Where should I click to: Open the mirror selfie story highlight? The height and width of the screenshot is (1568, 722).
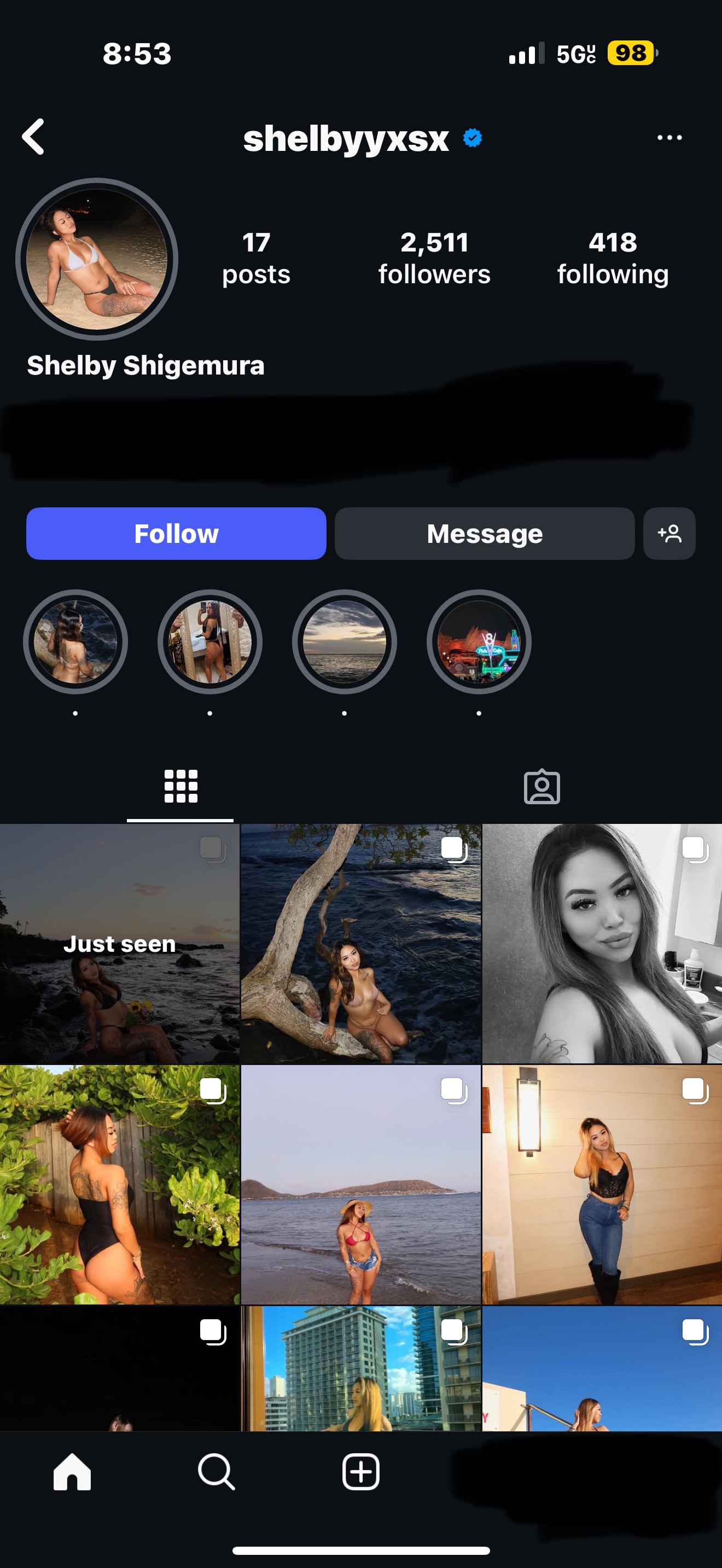pos(210,642)
